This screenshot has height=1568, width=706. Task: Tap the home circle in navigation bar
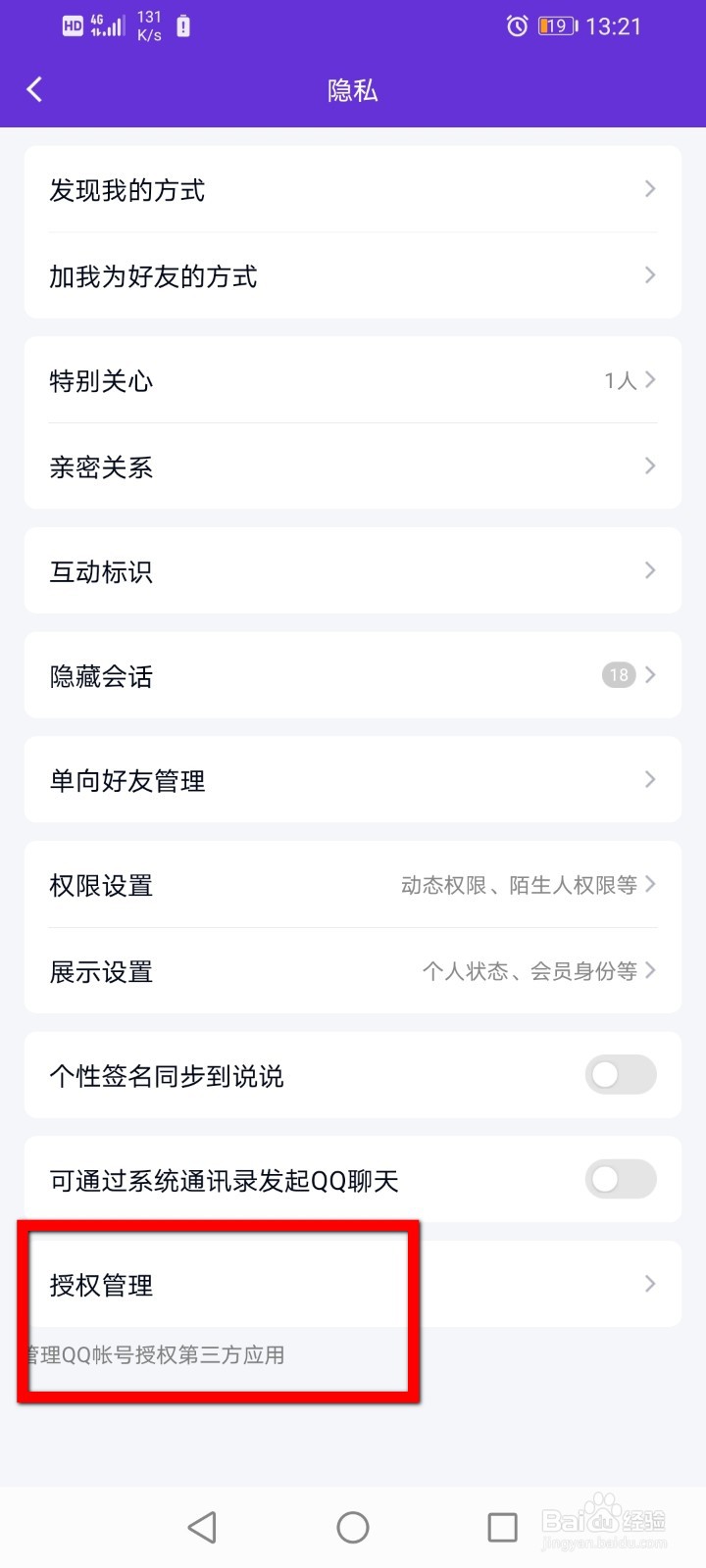pyautogui.click(x=352, y=1526)
